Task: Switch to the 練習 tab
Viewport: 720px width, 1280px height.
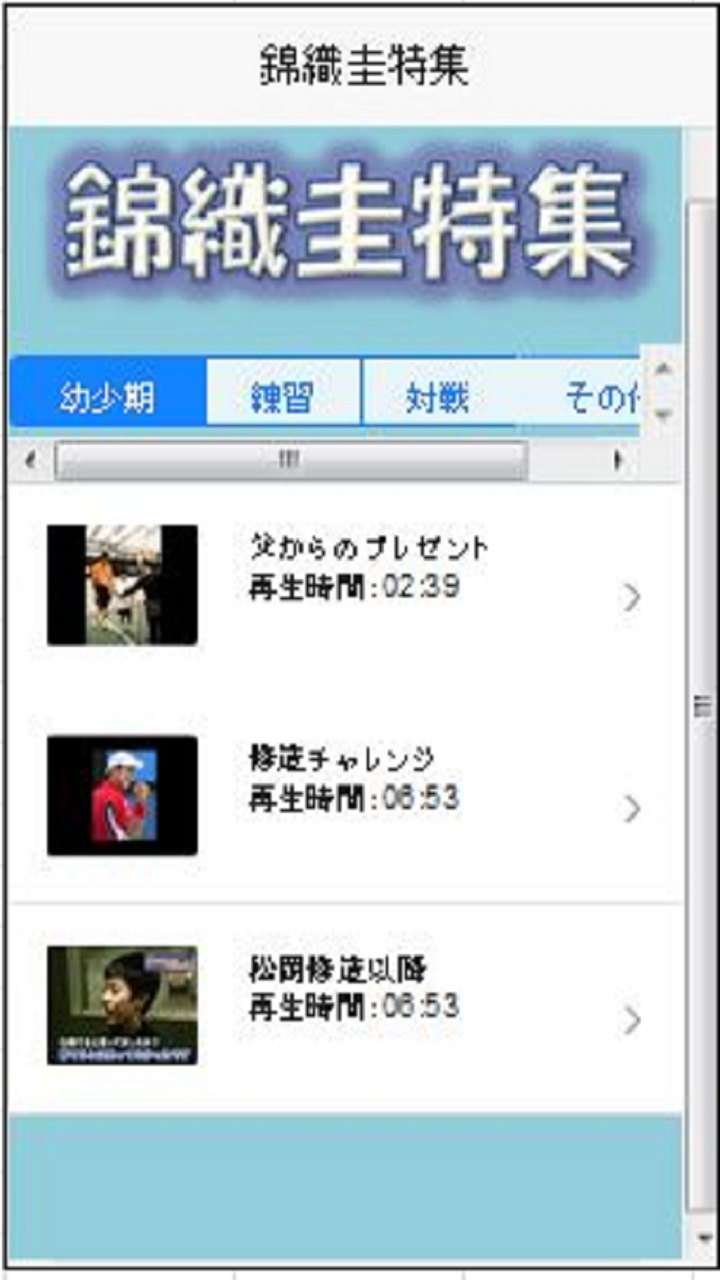Action: (x=283, y=398)
